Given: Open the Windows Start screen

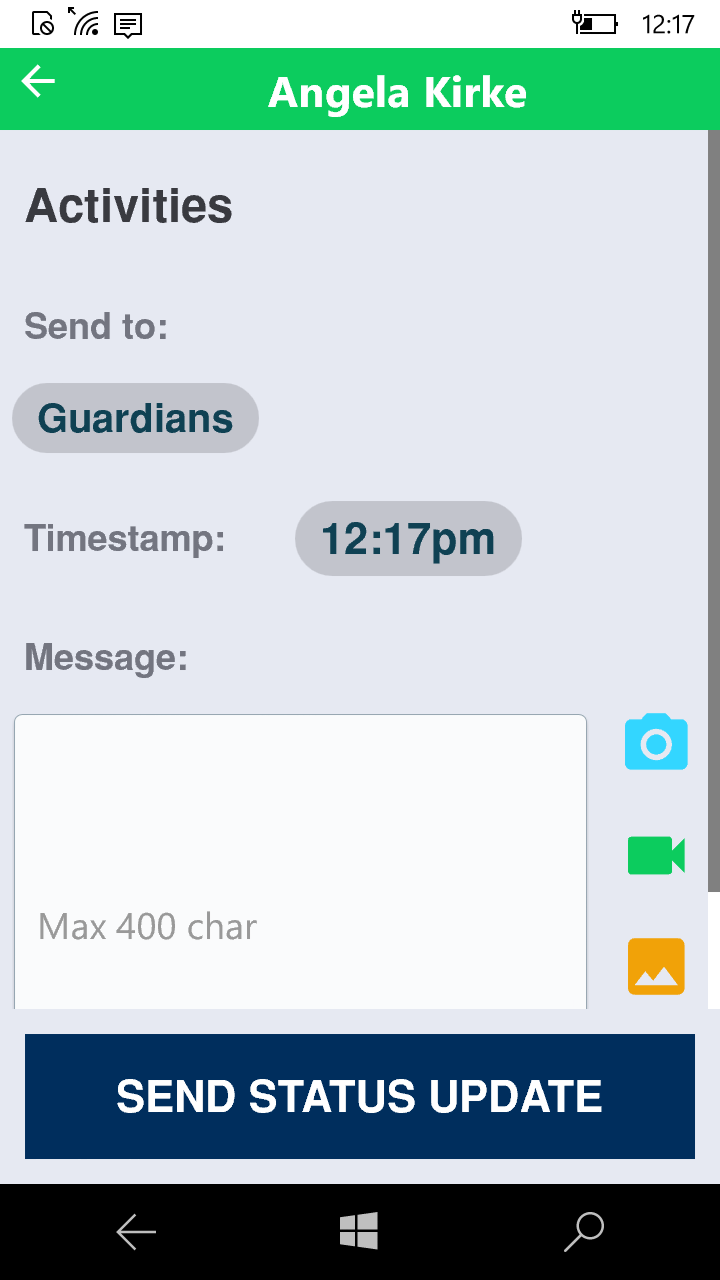Looking at the screenshot, I should point(359,1231).
